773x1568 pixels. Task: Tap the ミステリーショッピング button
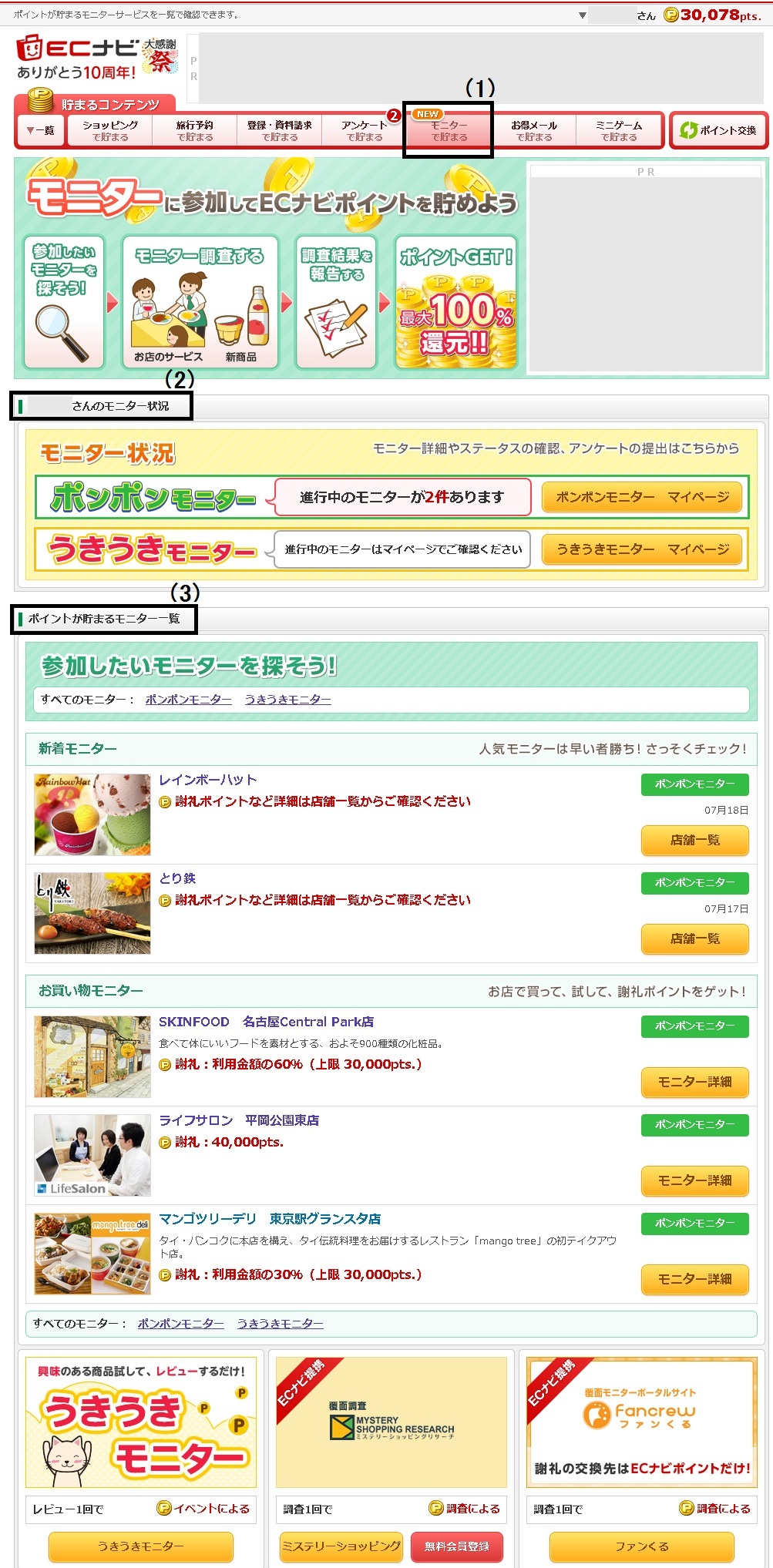[x=341, y=1546]
